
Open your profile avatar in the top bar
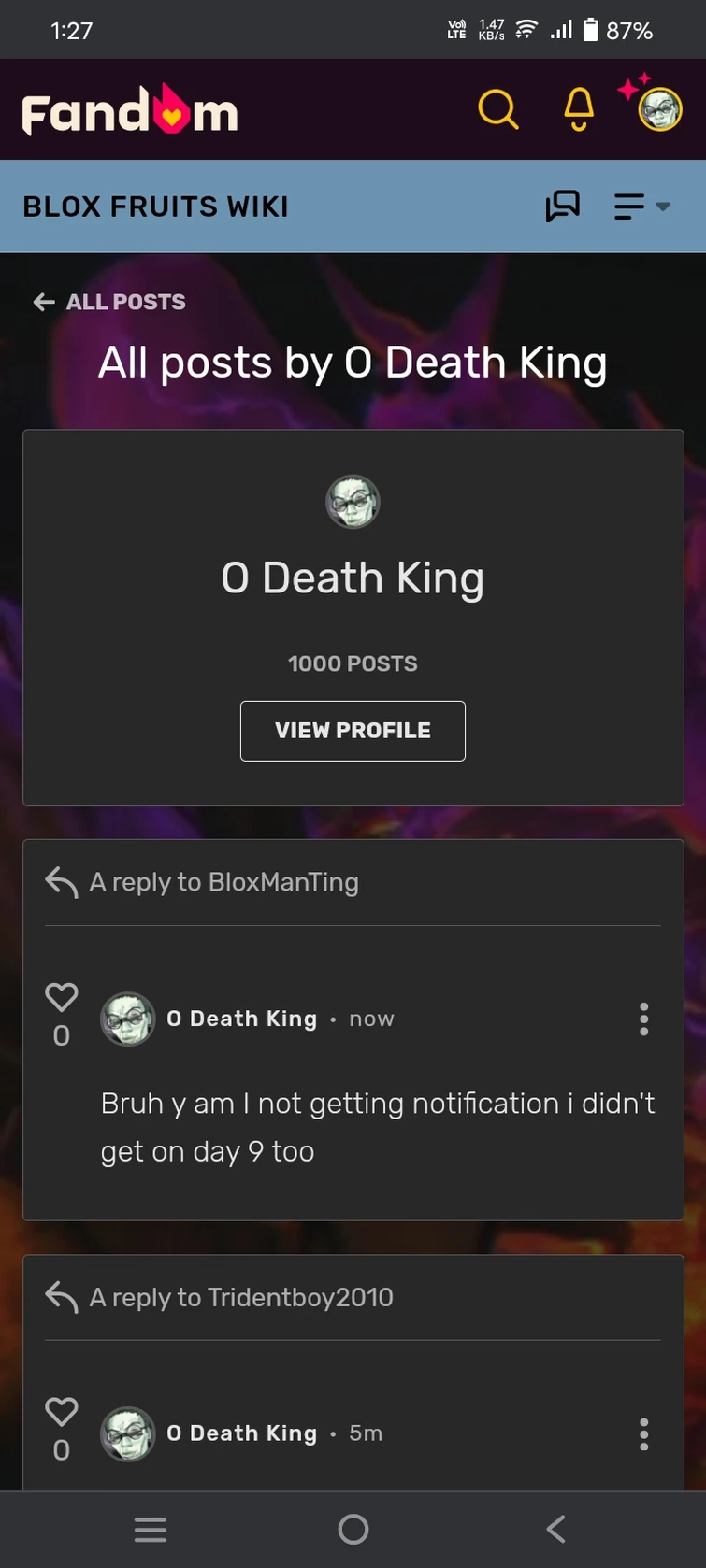(659, 109)
